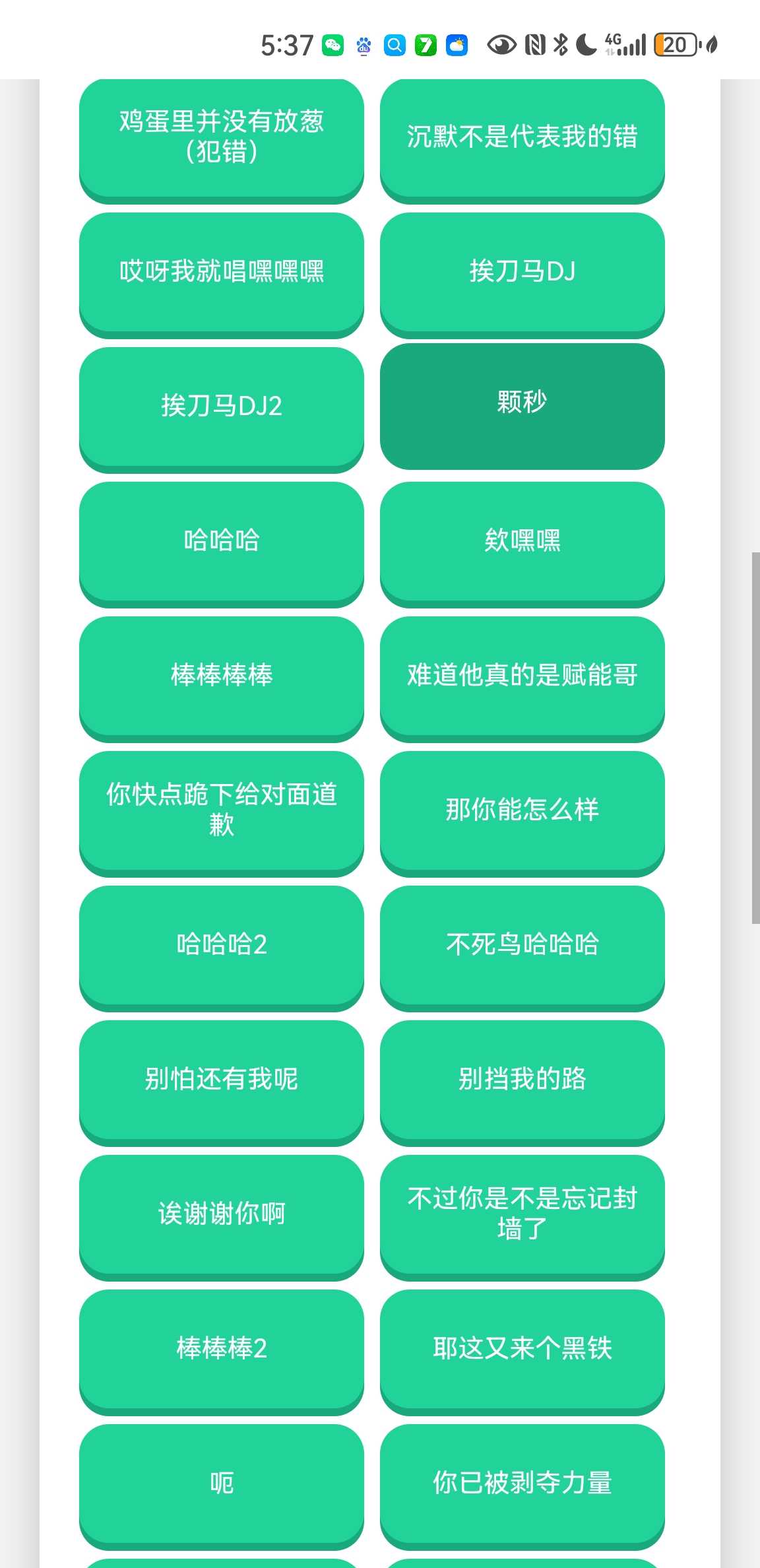Play 你快点跪下给对面道歉 clip

click(221, 810)
